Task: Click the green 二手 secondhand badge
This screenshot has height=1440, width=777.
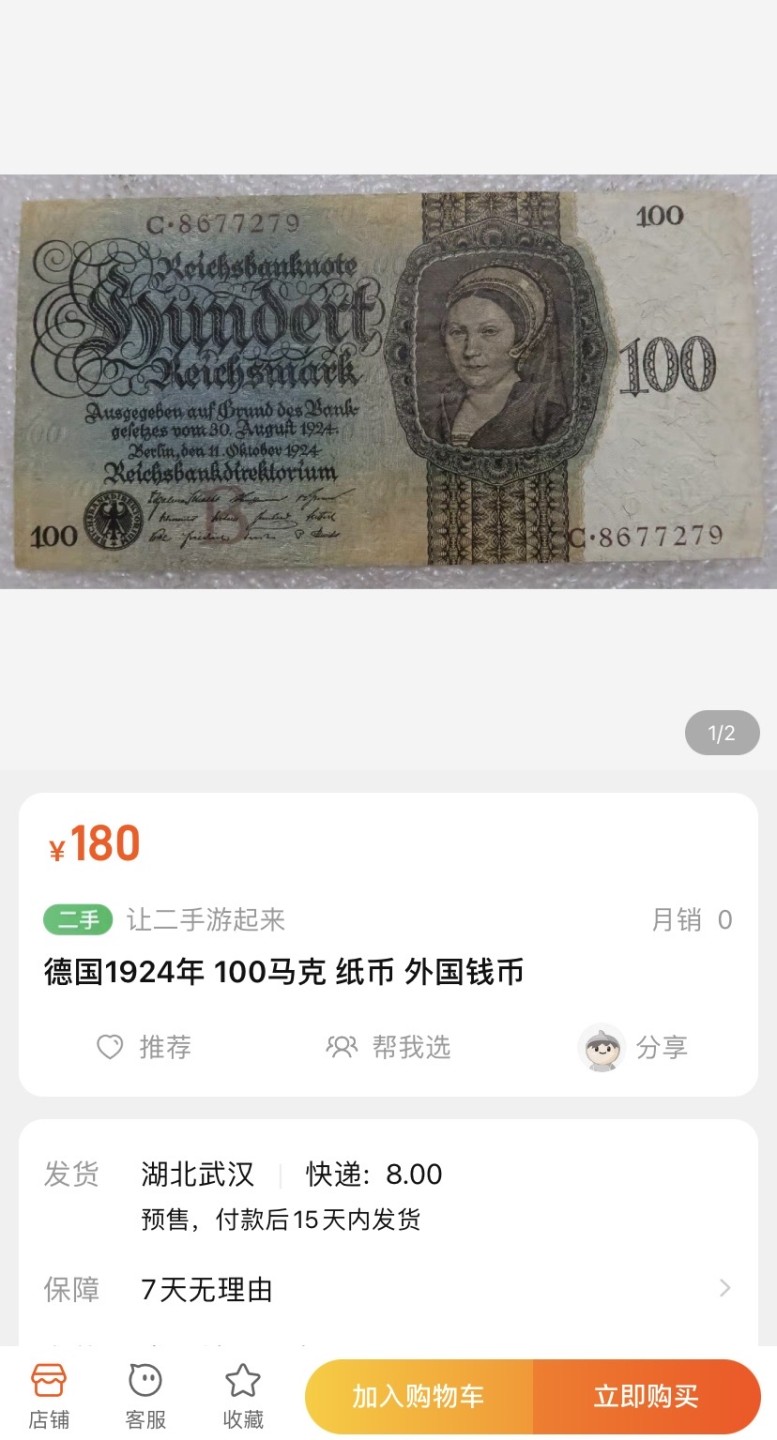Action: [77, 919]
